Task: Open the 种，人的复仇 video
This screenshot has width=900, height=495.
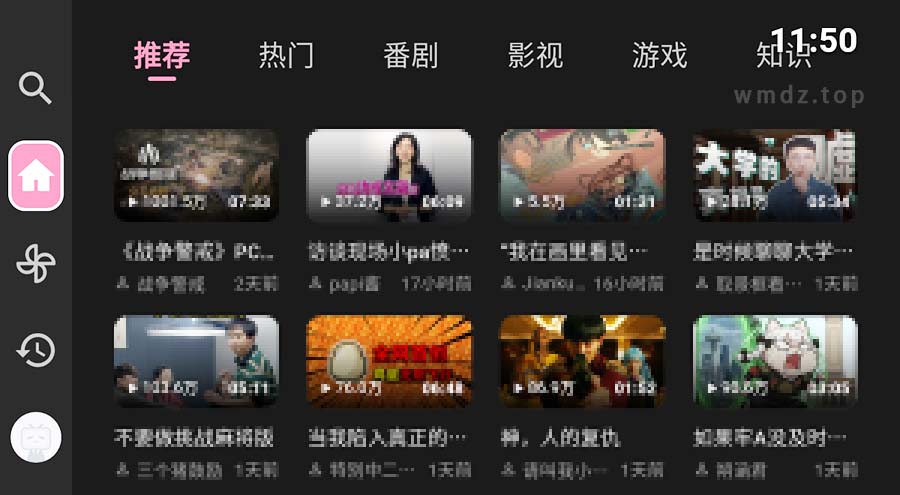Action: [582, 361]
